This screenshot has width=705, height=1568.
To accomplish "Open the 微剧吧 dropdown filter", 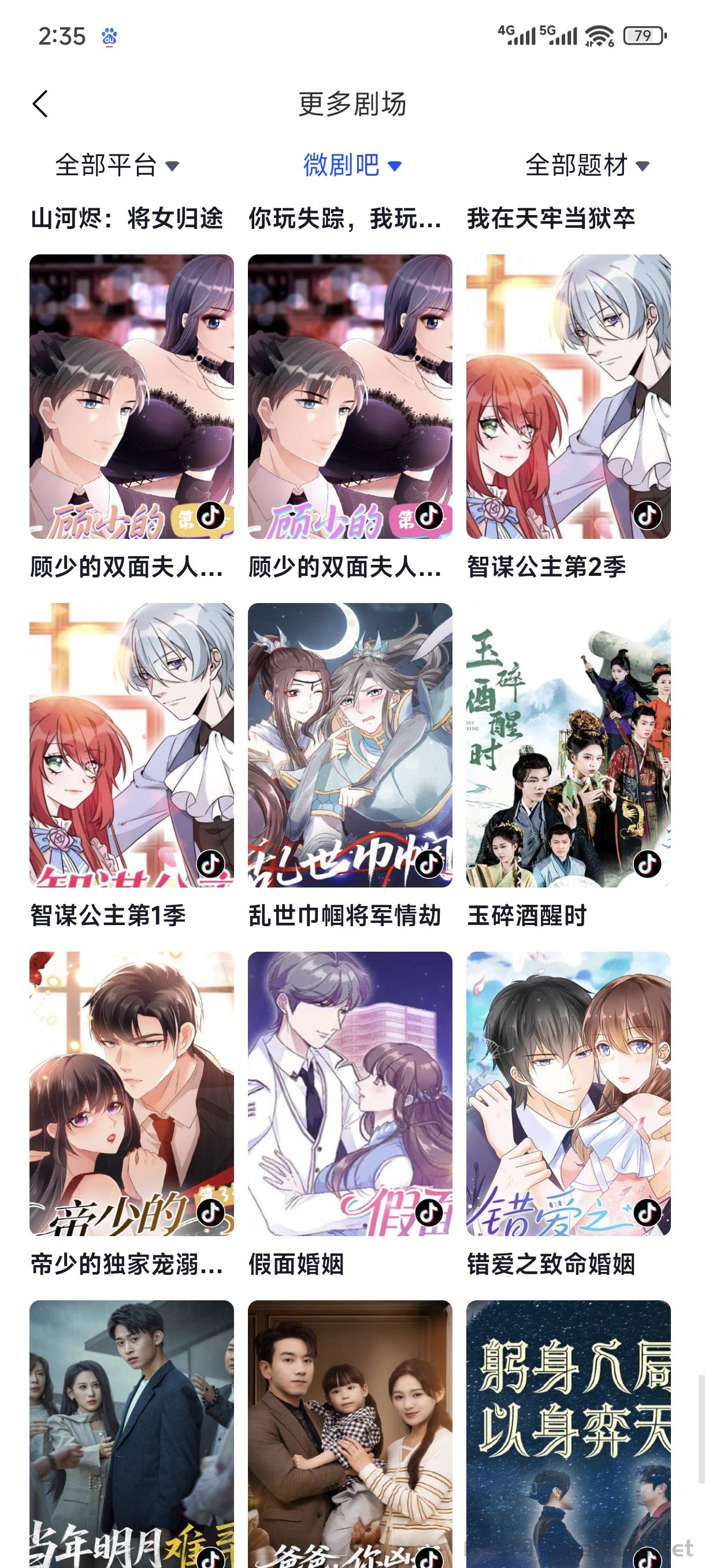I will [x=351, y=165].
